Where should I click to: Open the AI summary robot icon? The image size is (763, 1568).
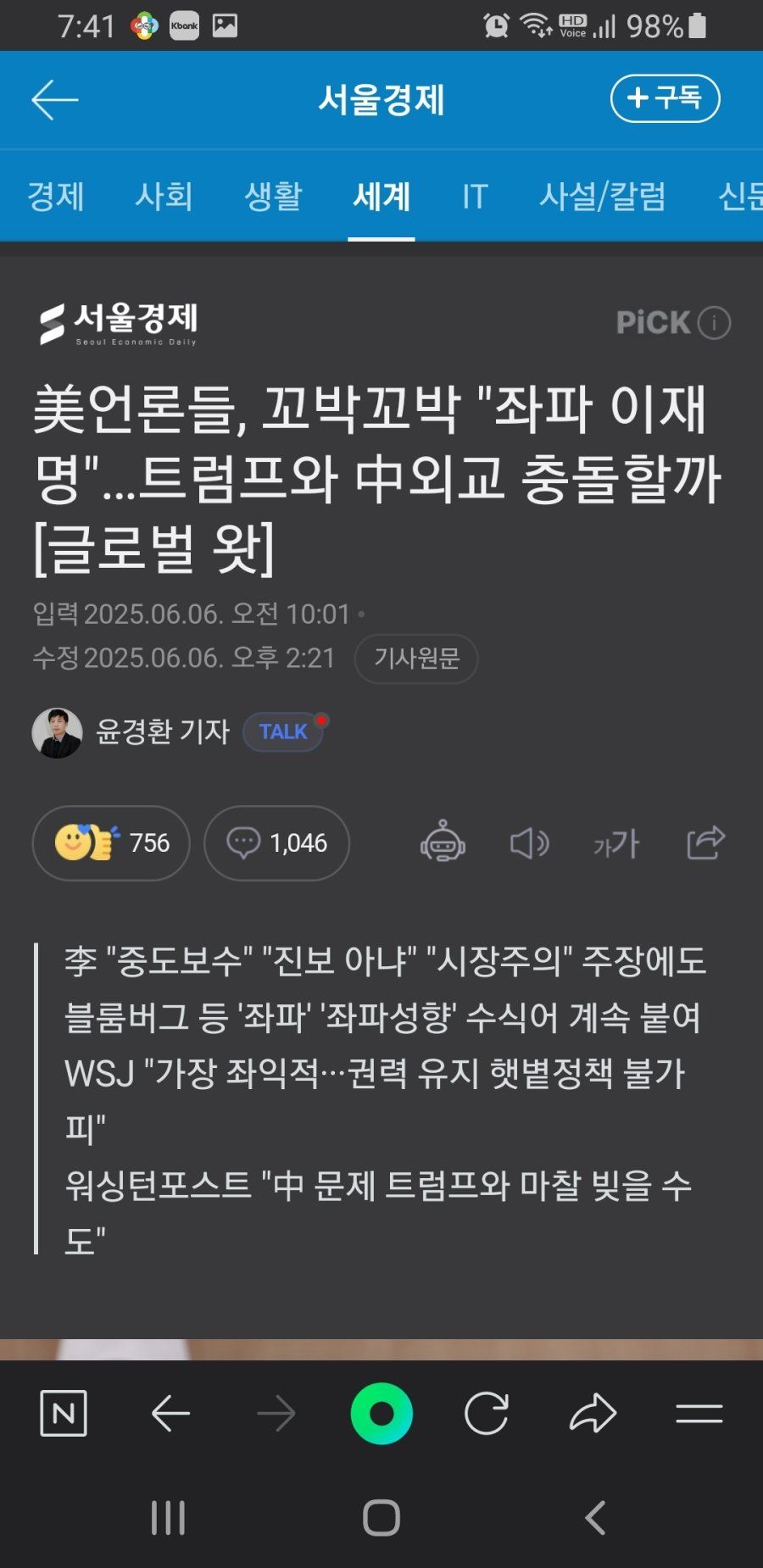(x=443, y=842)
